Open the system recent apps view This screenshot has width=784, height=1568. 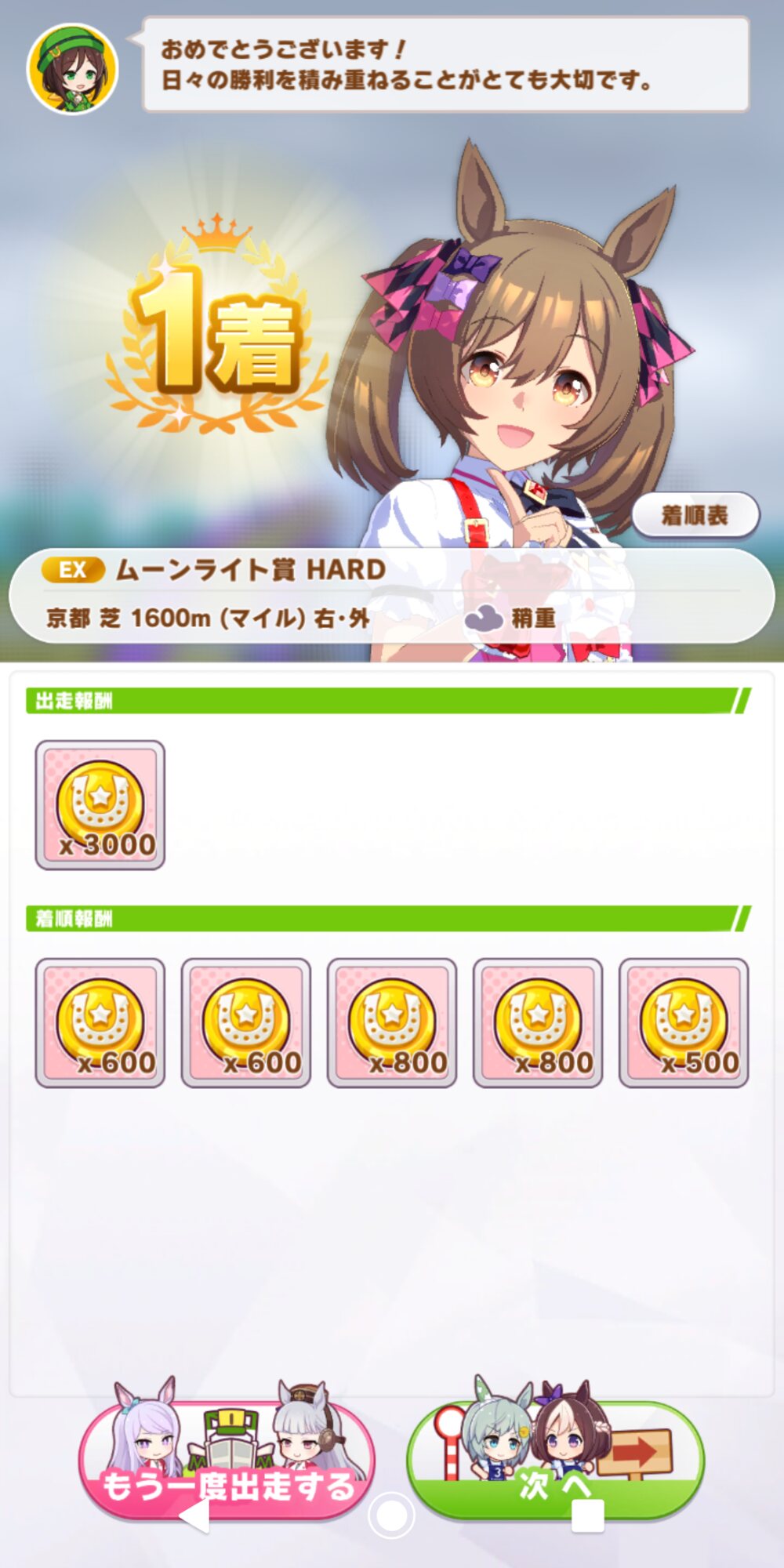point(587,1515)
